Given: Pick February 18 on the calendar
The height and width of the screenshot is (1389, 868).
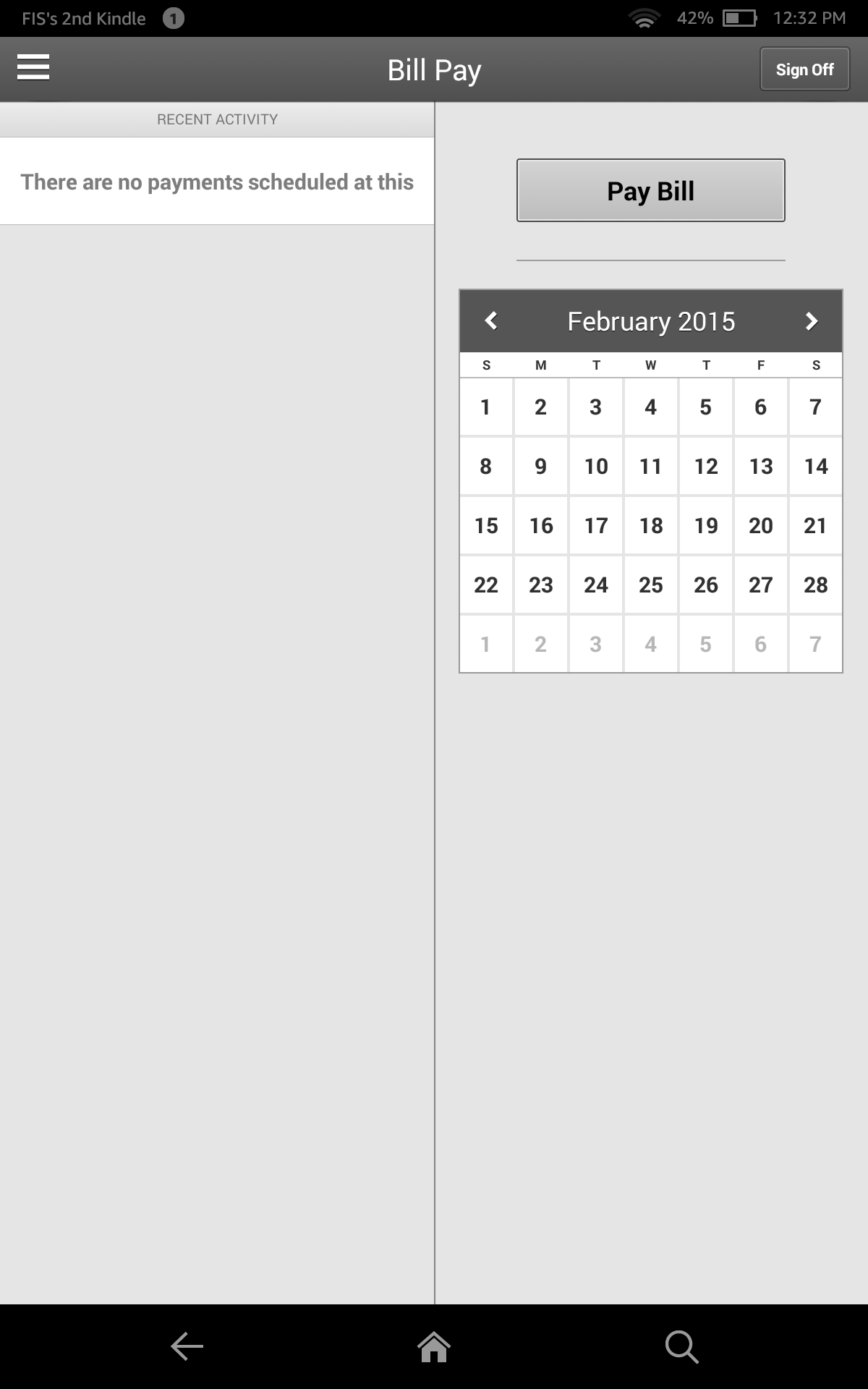Looking at the screenshot, I should (x=651, y=526).
